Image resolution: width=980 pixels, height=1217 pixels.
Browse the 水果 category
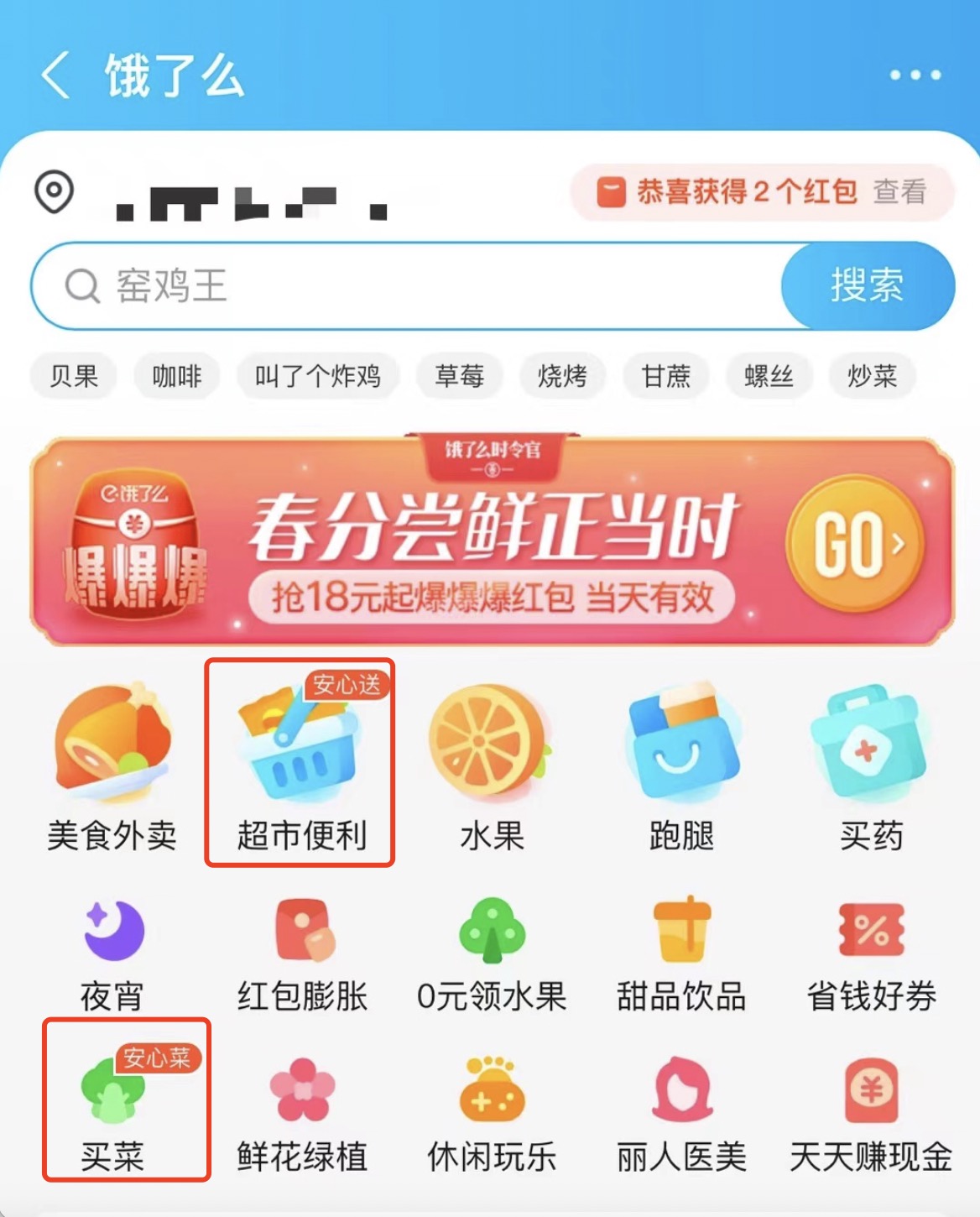(x=491, y=765)
